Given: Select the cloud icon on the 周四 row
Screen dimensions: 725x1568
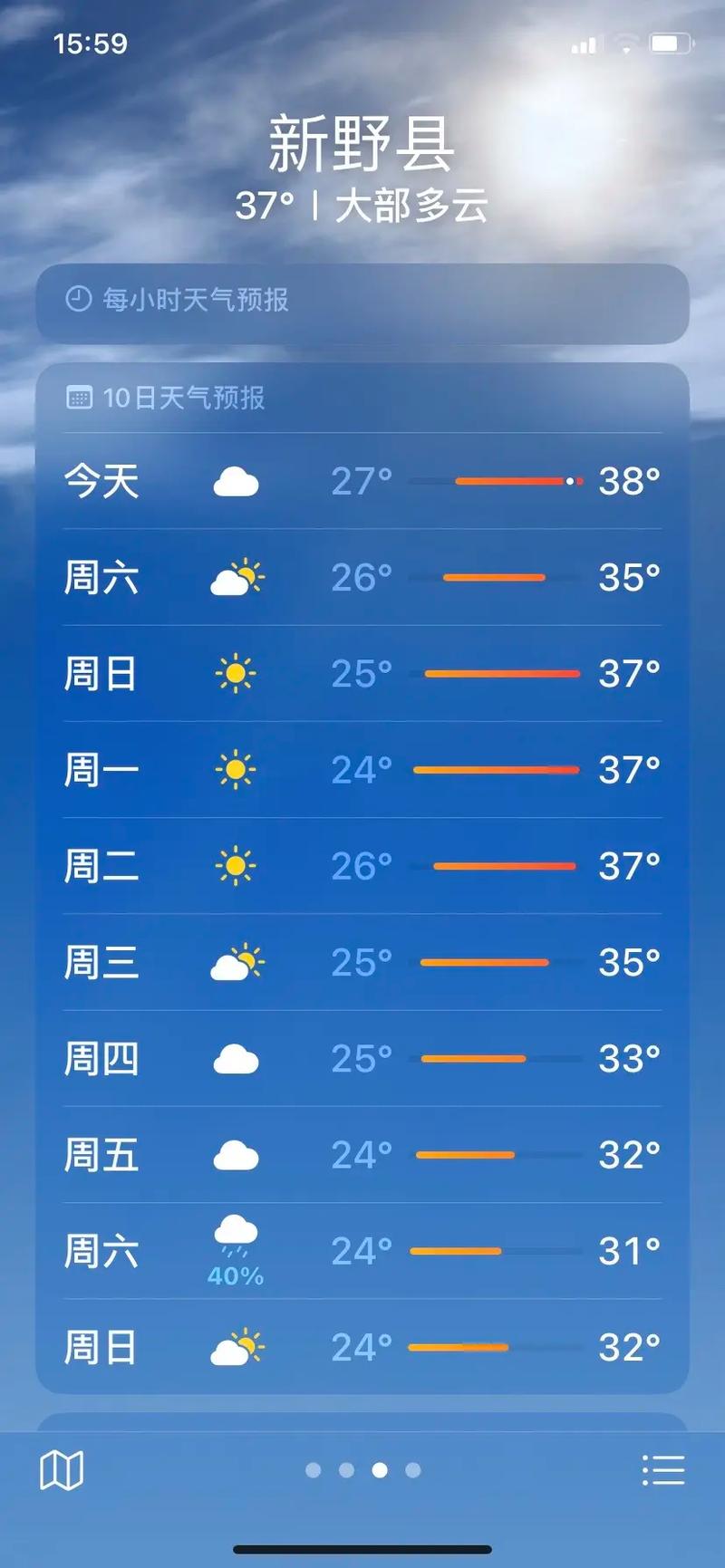Looking at the screenshot, I should 236,1059.
